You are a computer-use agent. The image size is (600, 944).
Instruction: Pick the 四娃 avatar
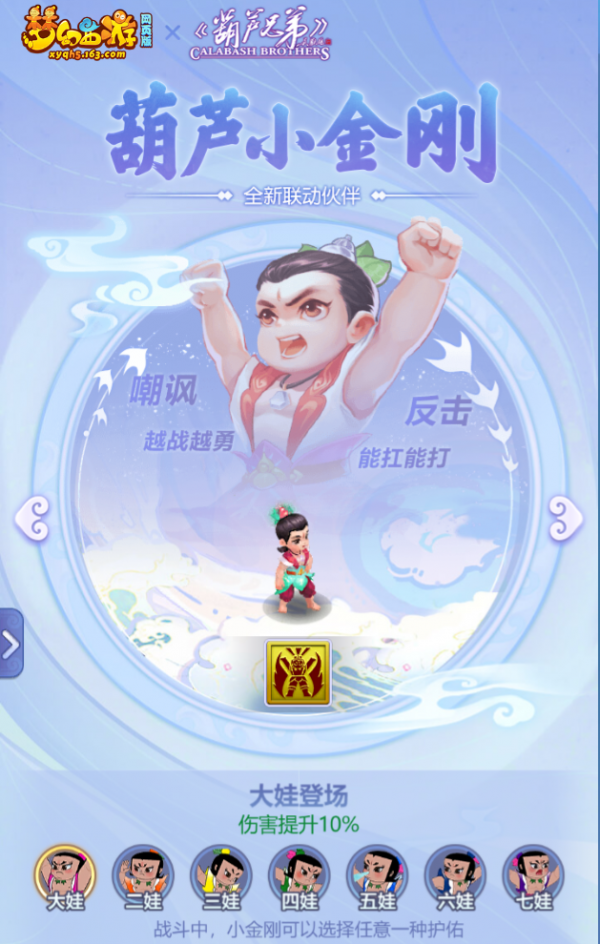coord(299,877)
